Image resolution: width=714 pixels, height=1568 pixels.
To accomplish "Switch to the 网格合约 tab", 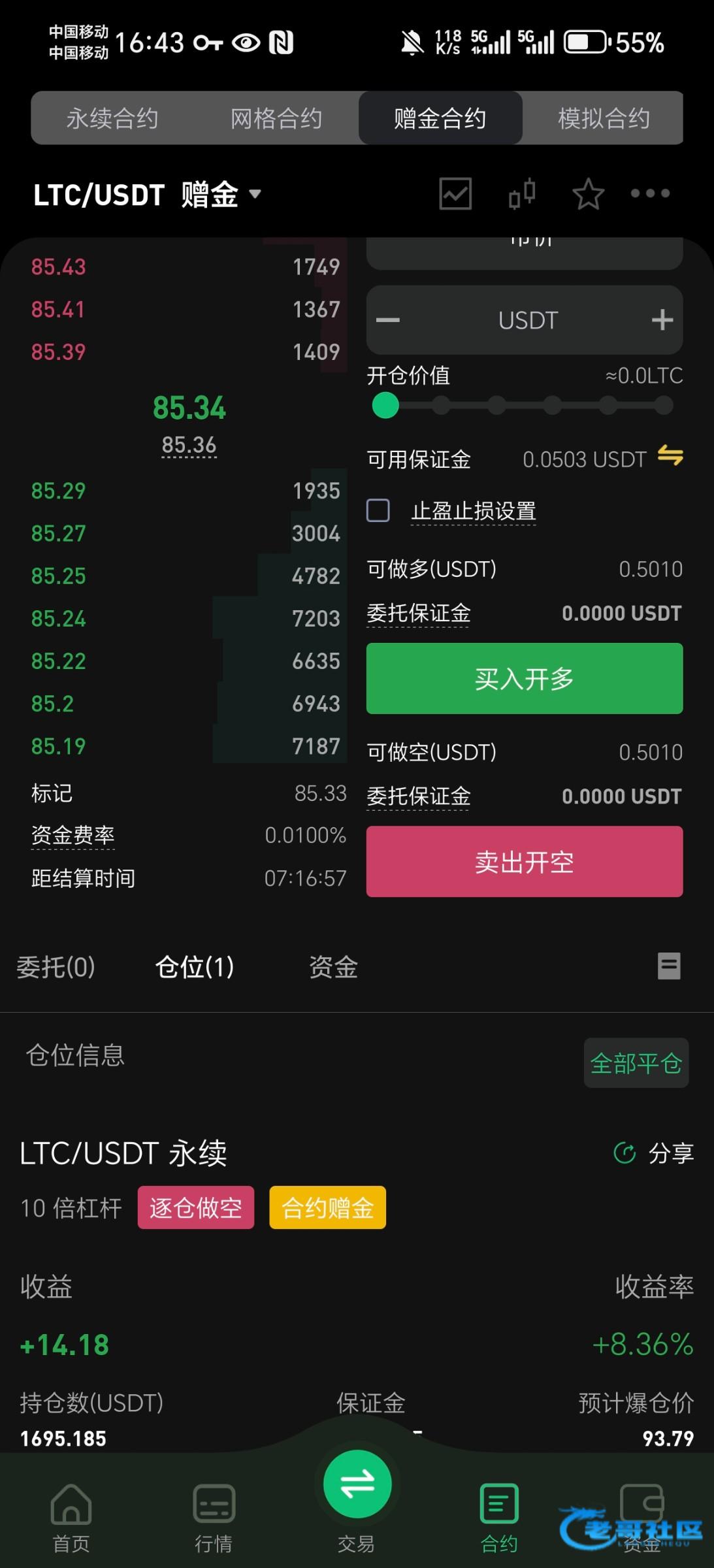I will click(x=276, y=118).
